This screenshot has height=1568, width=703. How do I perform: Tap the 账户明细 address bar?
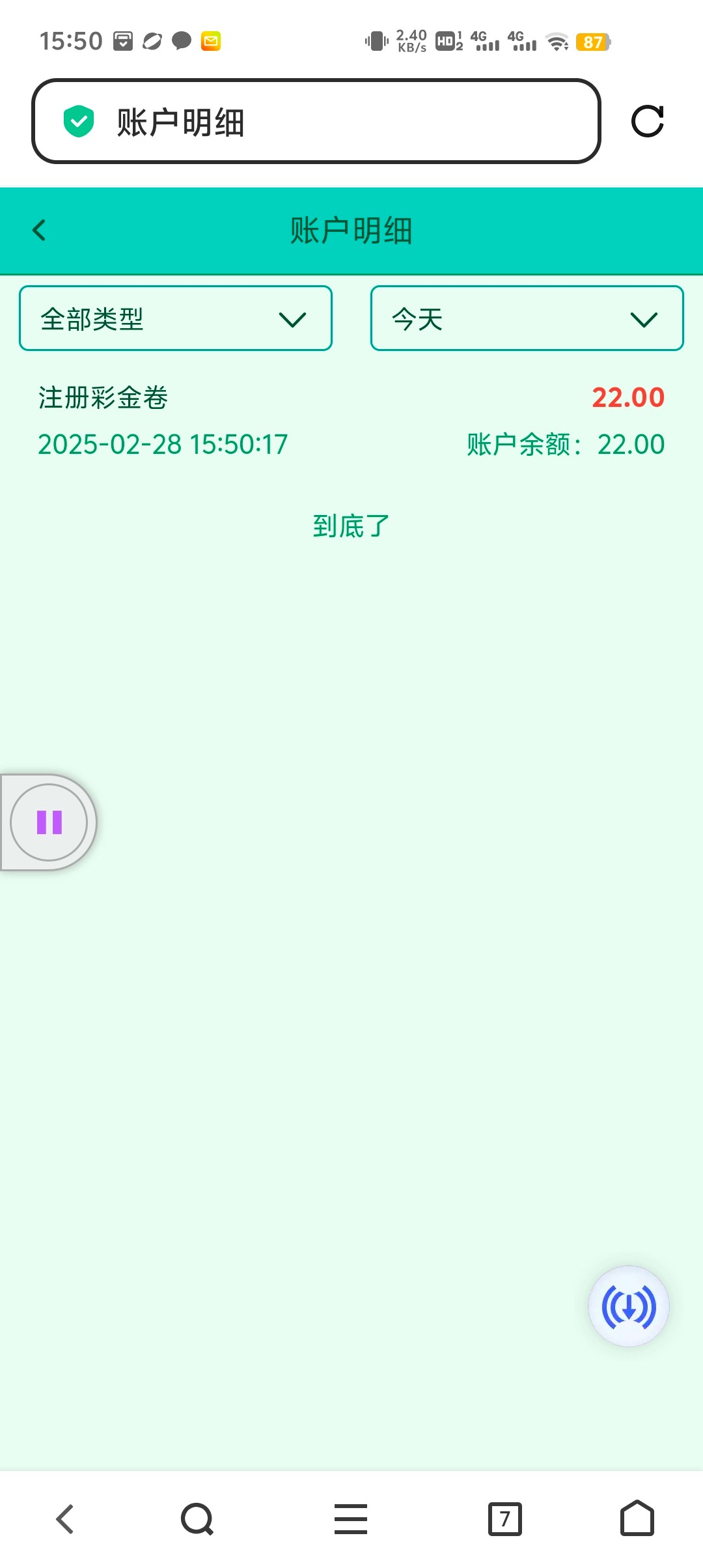point(316,121)
